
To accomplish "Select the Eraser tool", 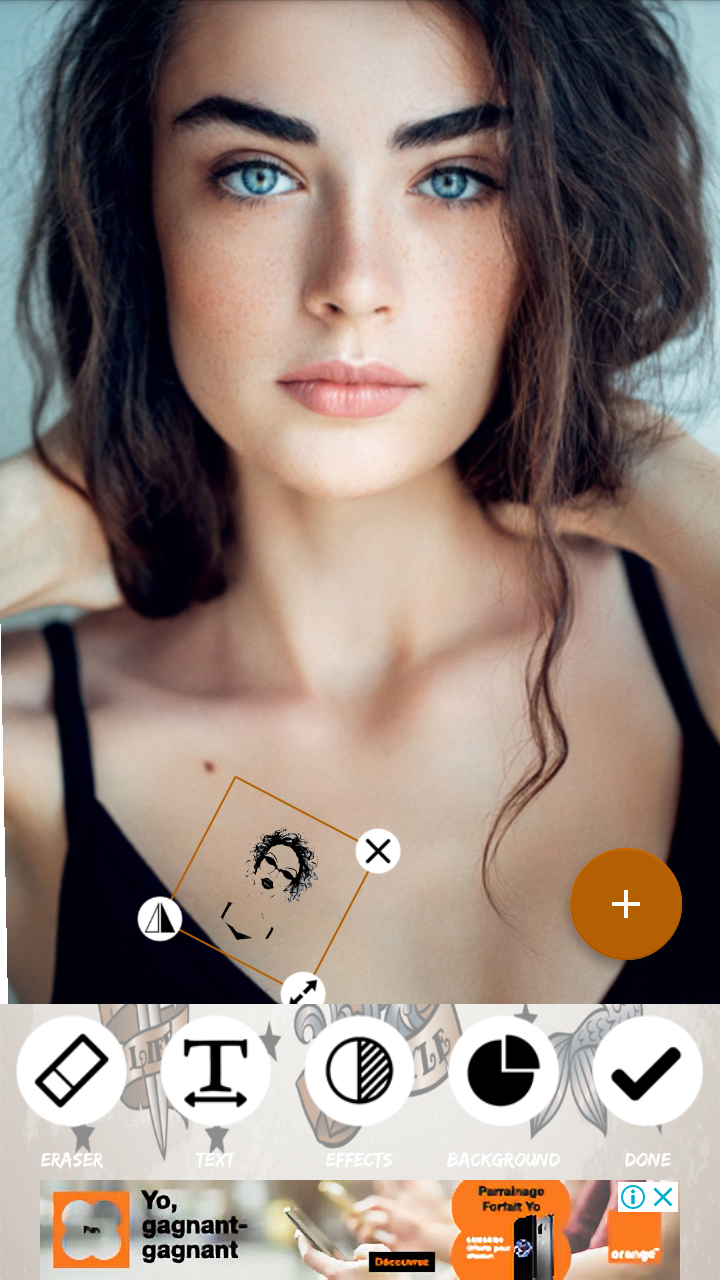I will [71, 1069].
